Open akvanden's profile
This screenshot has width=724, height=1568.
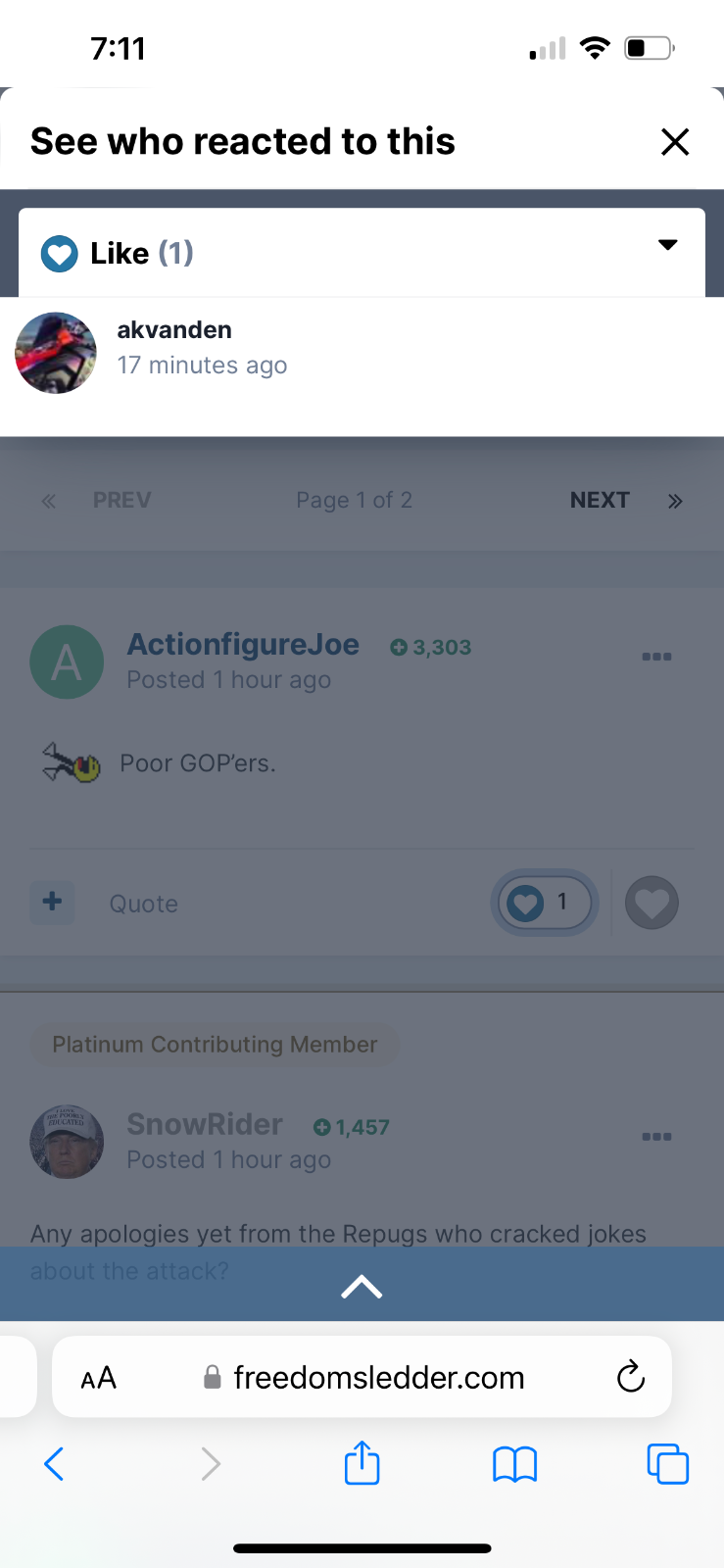pyautogui.click(x=174, y=330)
